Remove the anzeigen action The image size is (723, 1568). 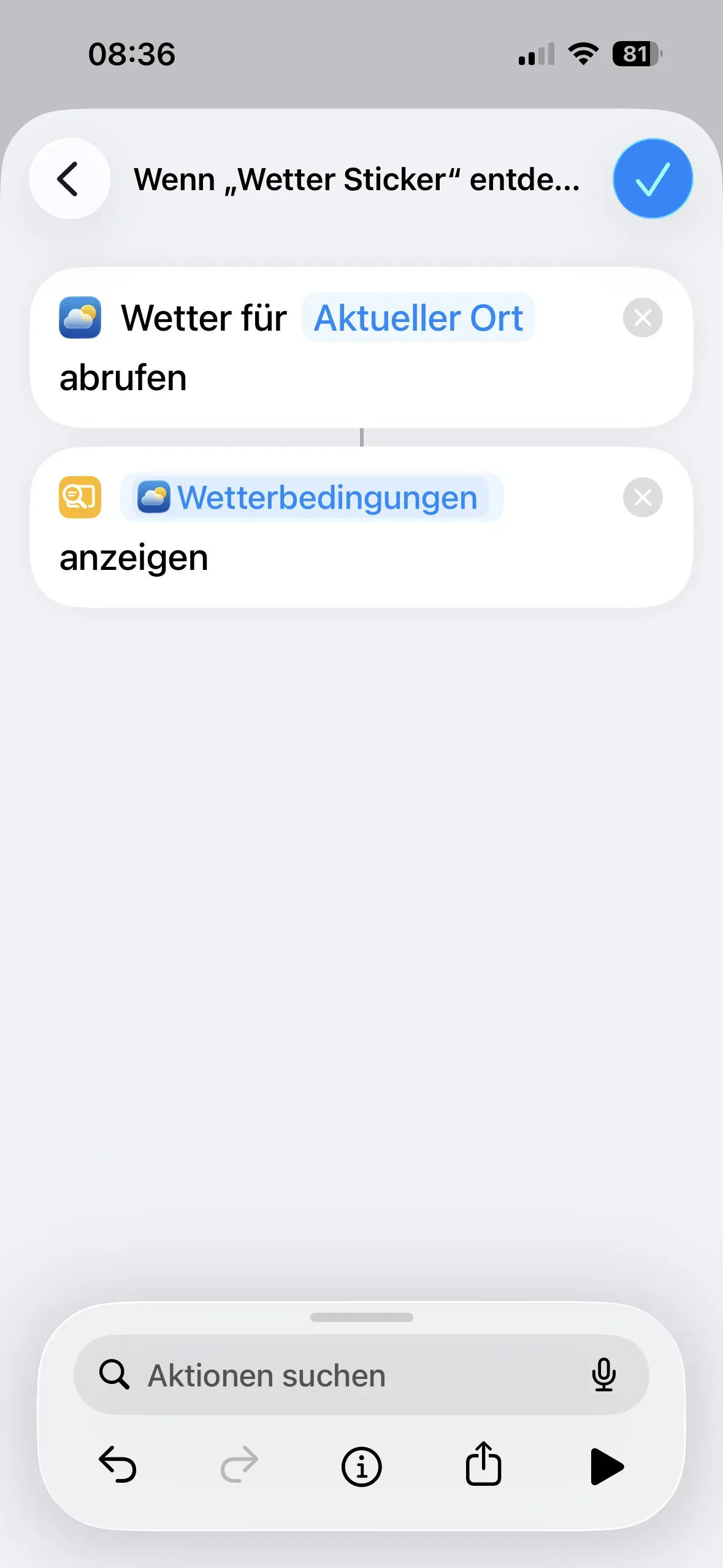tap(642, 498)
